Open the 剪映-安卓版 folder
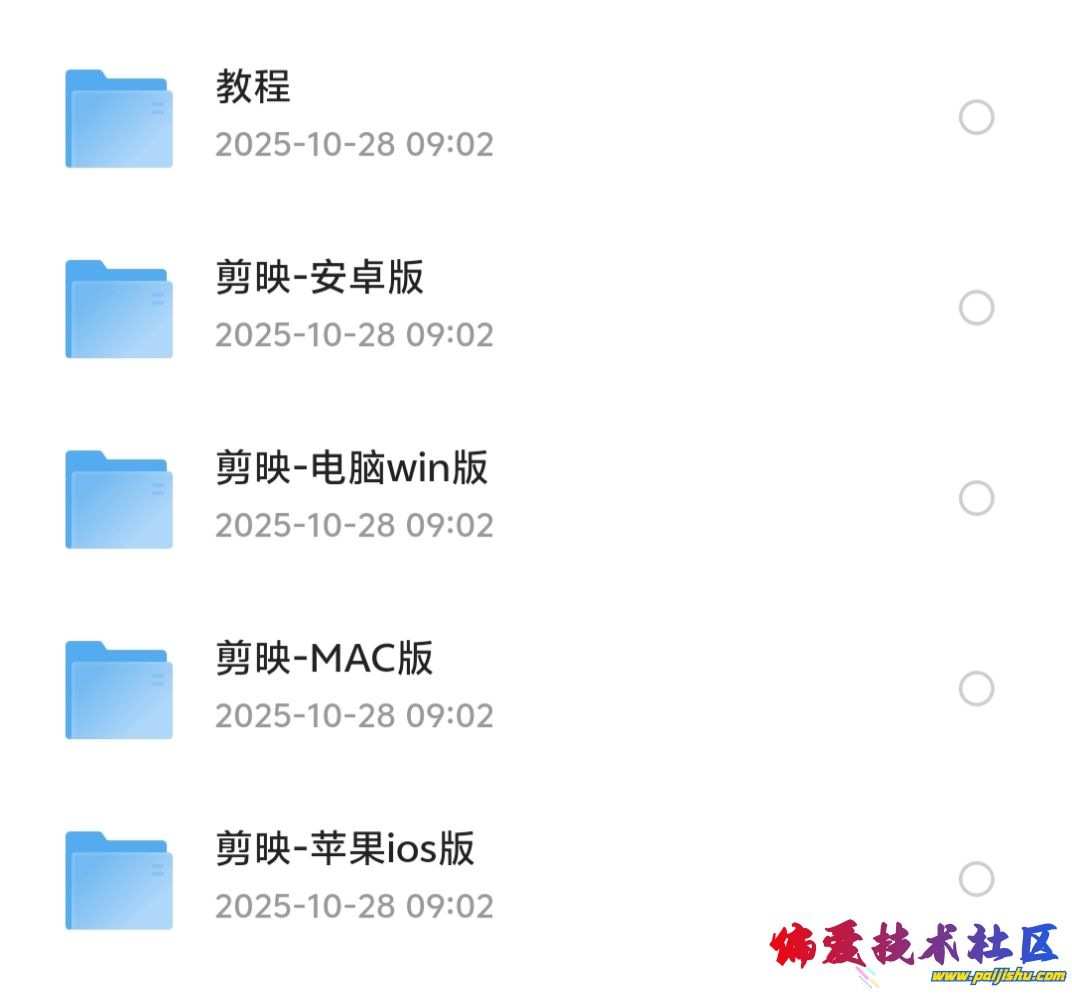Screen dimensions: 1072x1000 pyautogui.click(x=320, y=278)
